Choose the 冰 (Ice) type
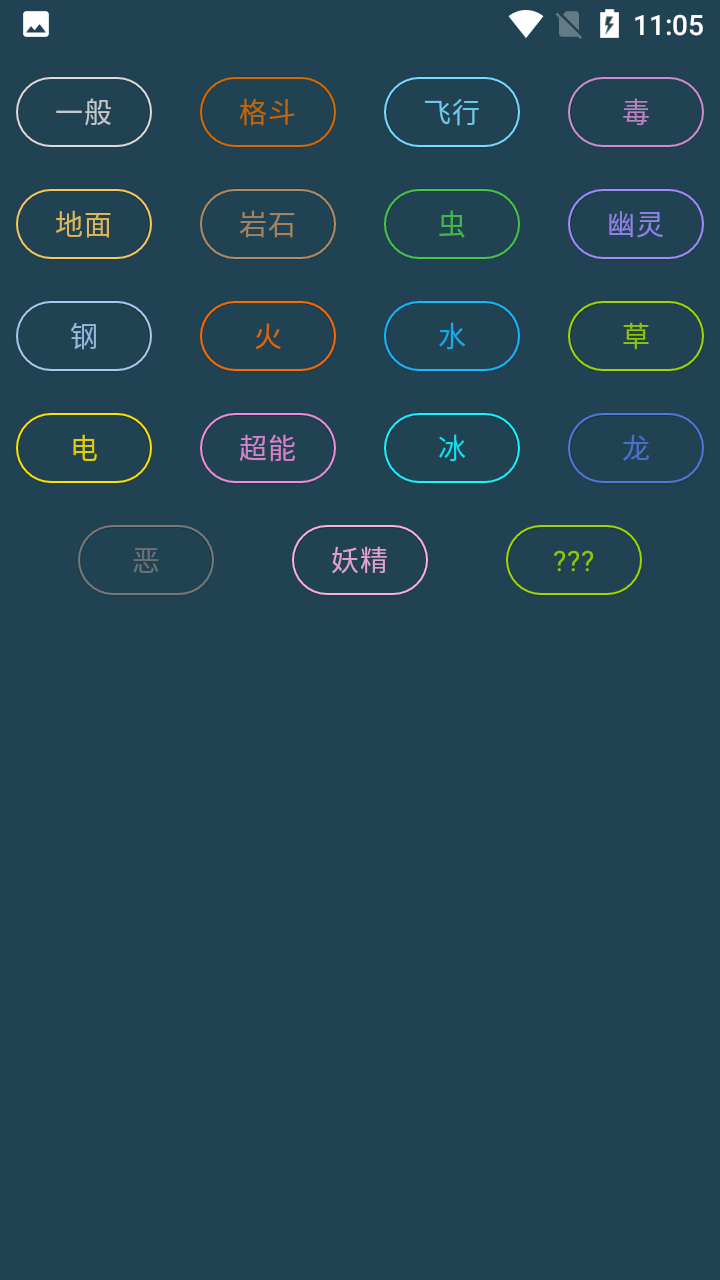 (x=452, y=448)
